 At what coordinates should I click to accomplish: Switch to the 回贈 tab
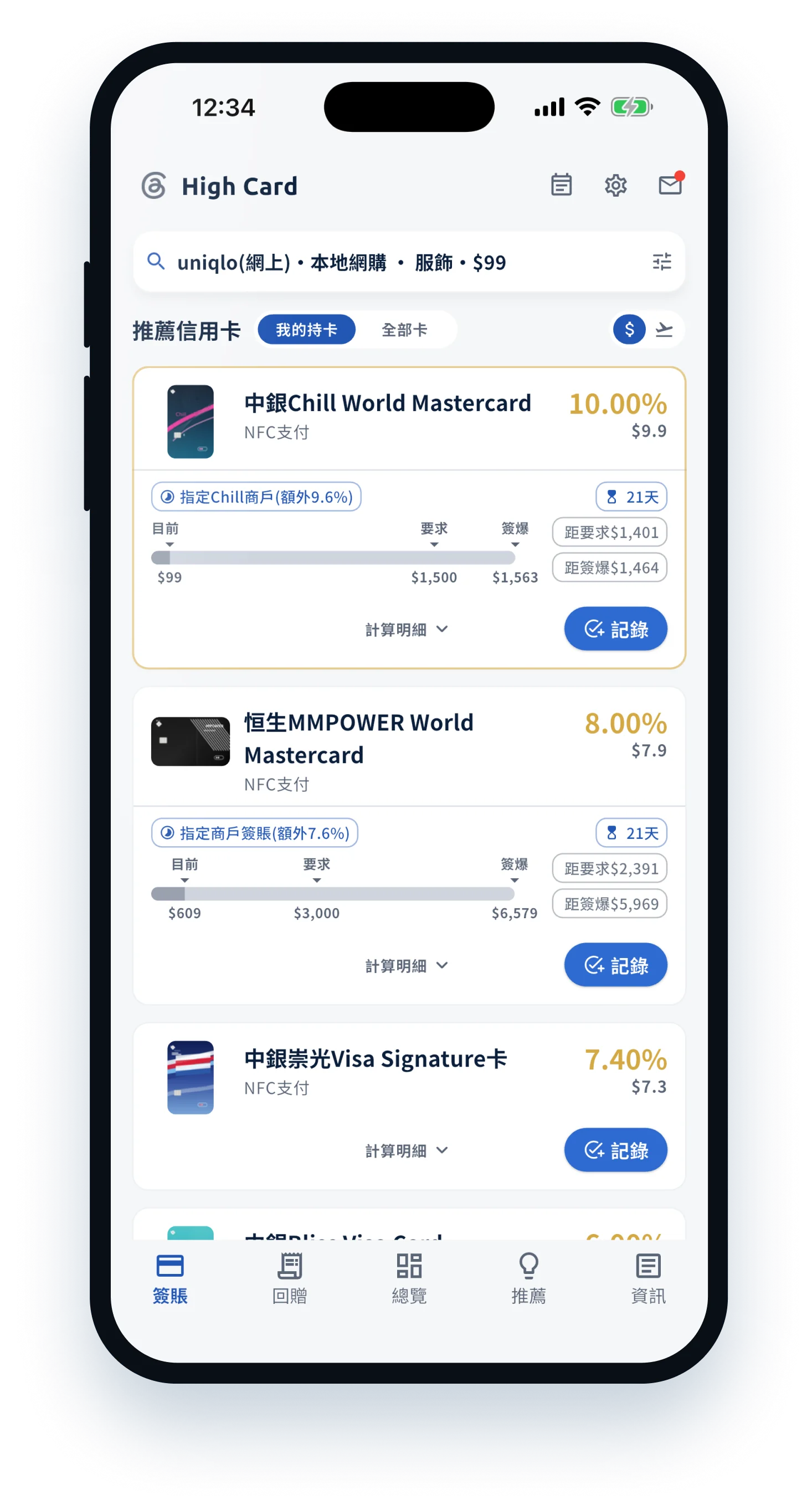290,1278
